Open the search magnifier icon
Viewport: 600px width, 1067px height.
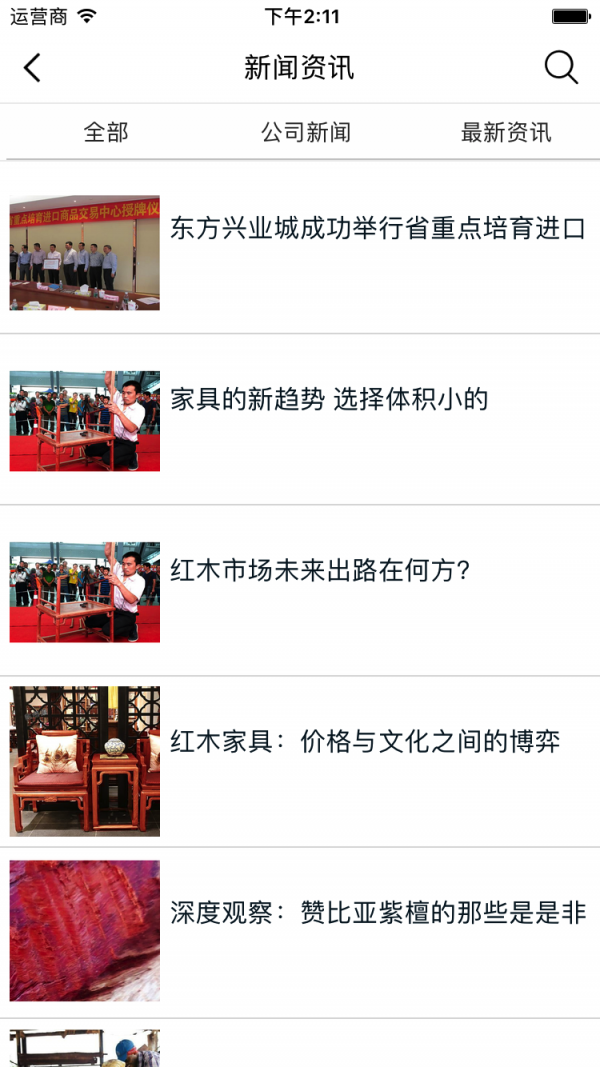561,68
